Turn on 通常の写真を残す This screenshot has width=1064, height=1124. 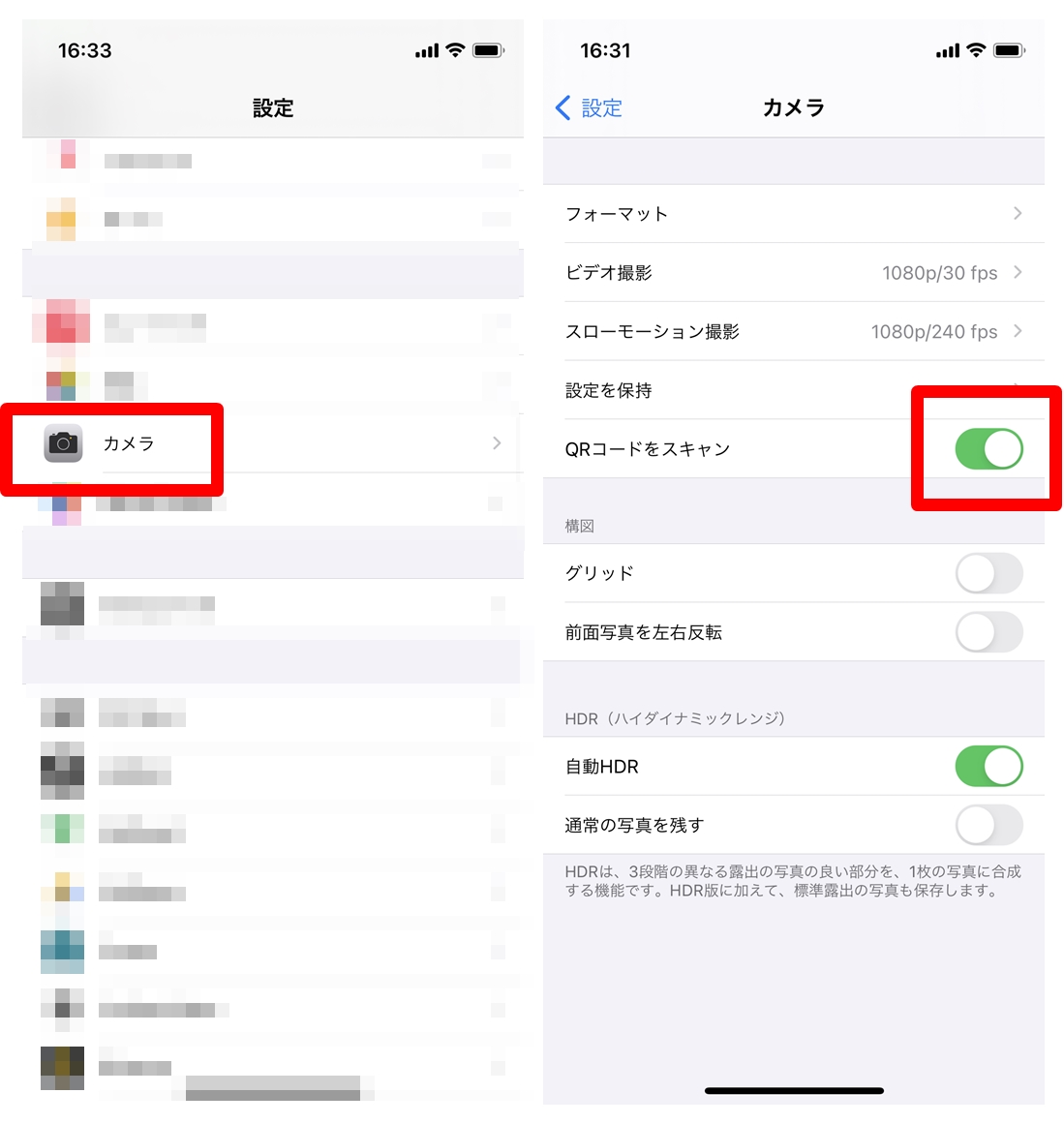[988, 826]
